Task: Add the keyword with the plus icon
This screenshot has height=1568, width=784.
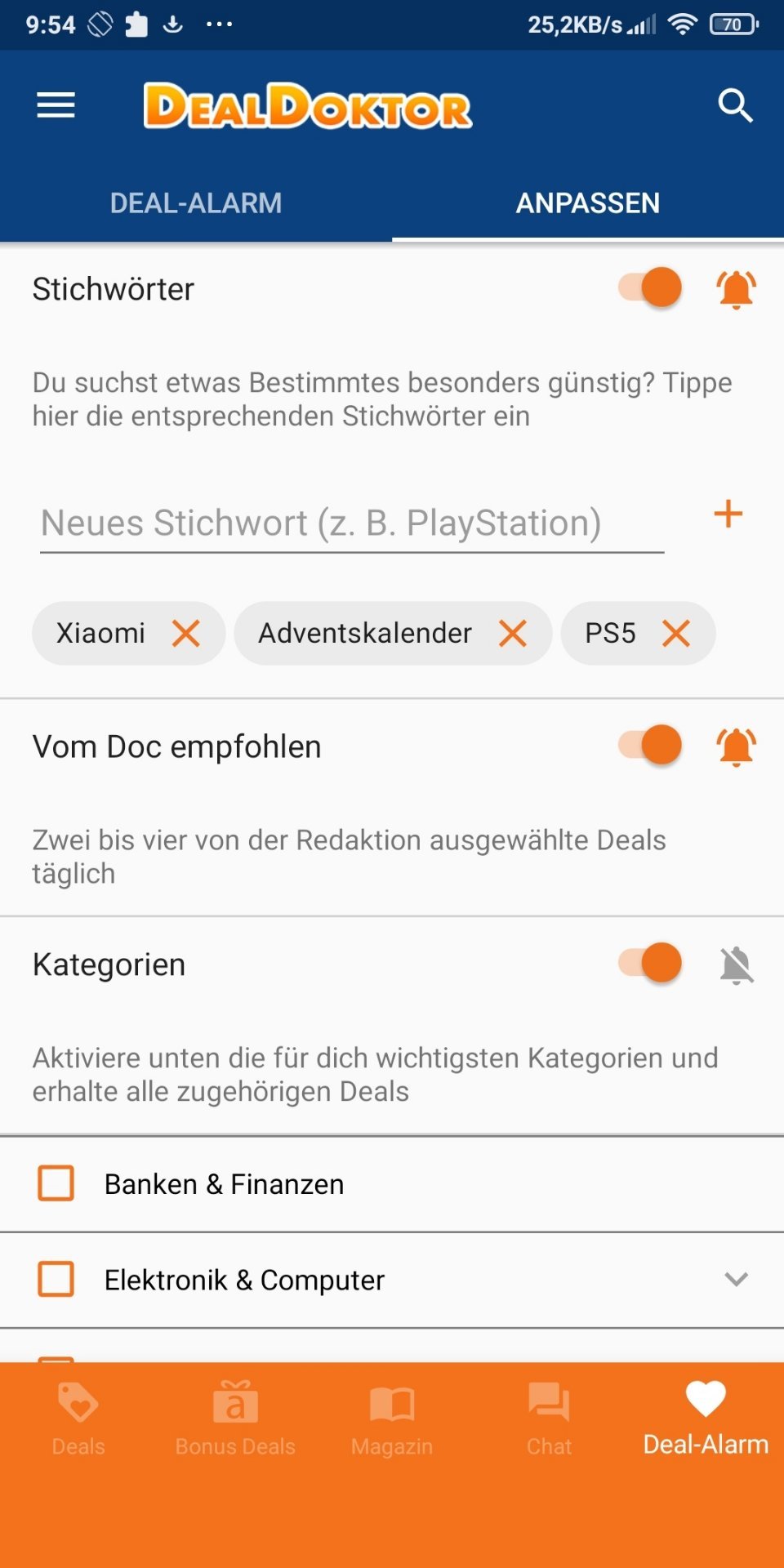Action: tap(728, 514)
